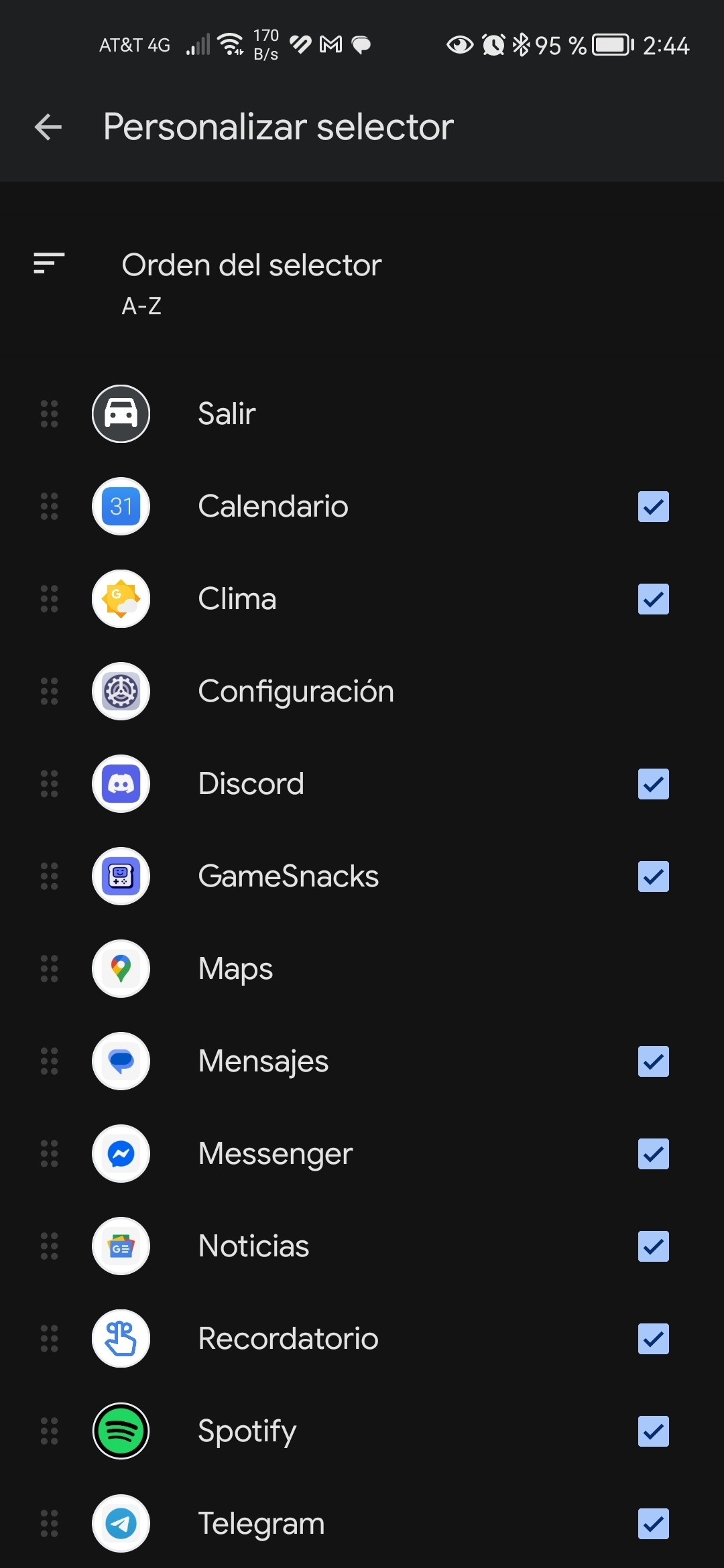Disable the Telegram checkbox
Screen dimensions: 724x1568
click(654, 1524)
